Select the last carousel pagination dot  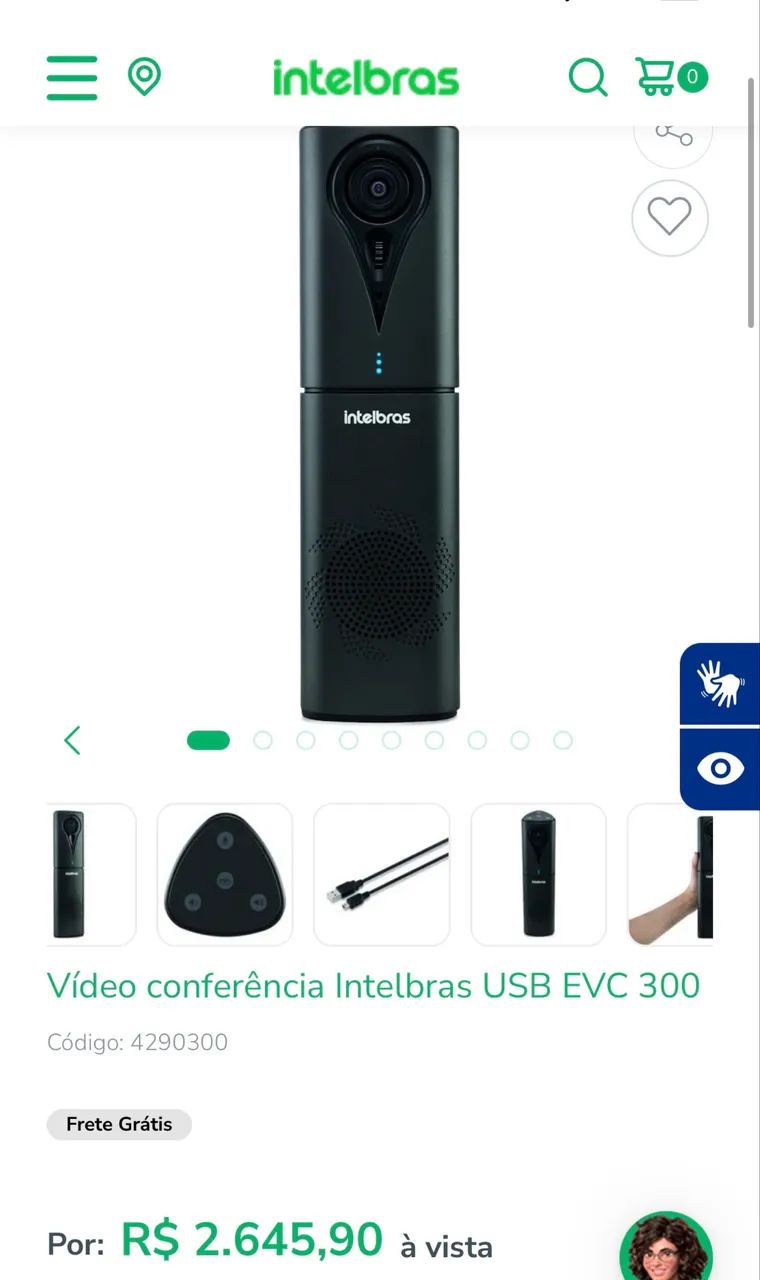point(560,740)
